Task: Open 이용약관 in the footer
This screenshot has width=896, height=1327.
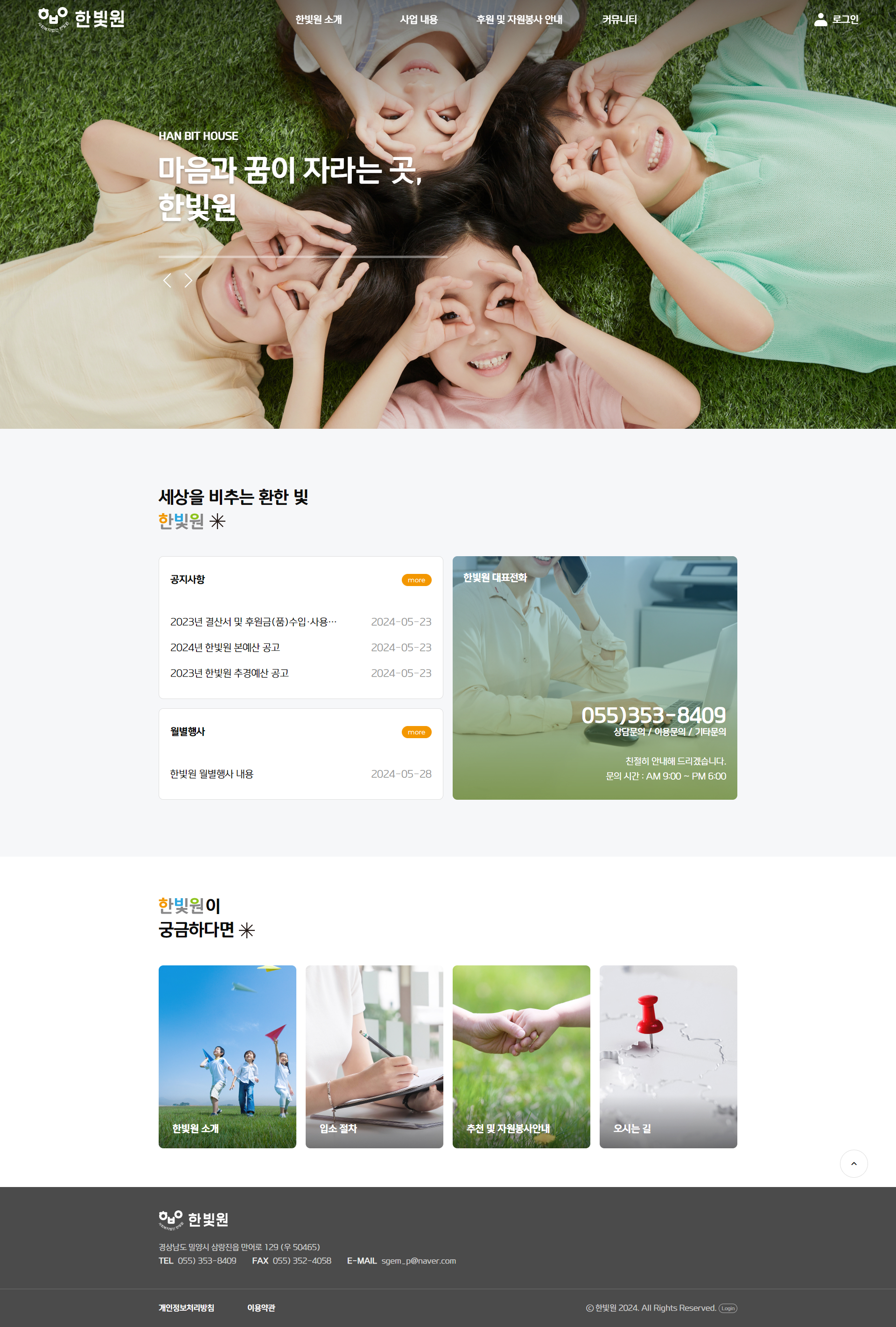Action: coord(261,1308)
